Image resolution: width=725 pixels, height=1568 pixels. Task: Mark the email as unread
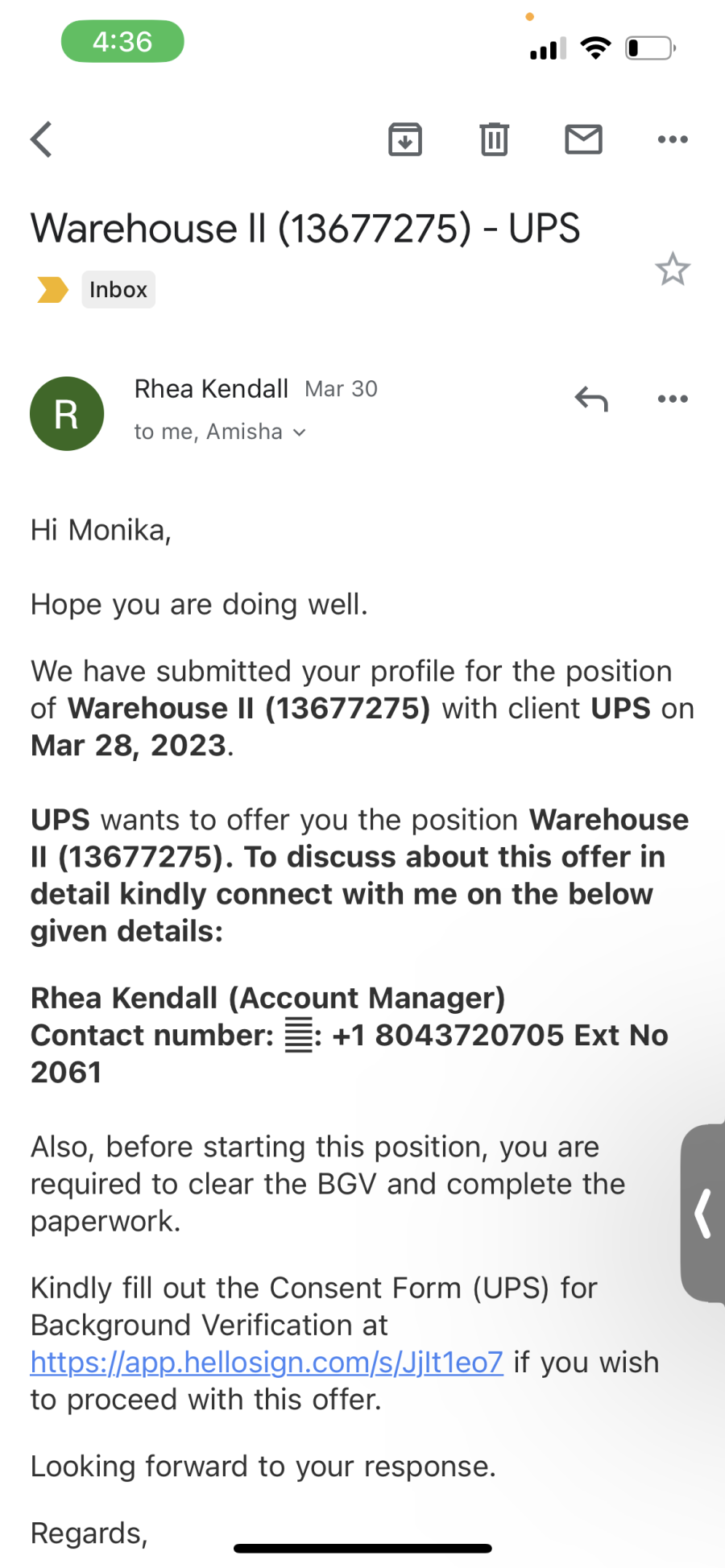tap(583, 139)
